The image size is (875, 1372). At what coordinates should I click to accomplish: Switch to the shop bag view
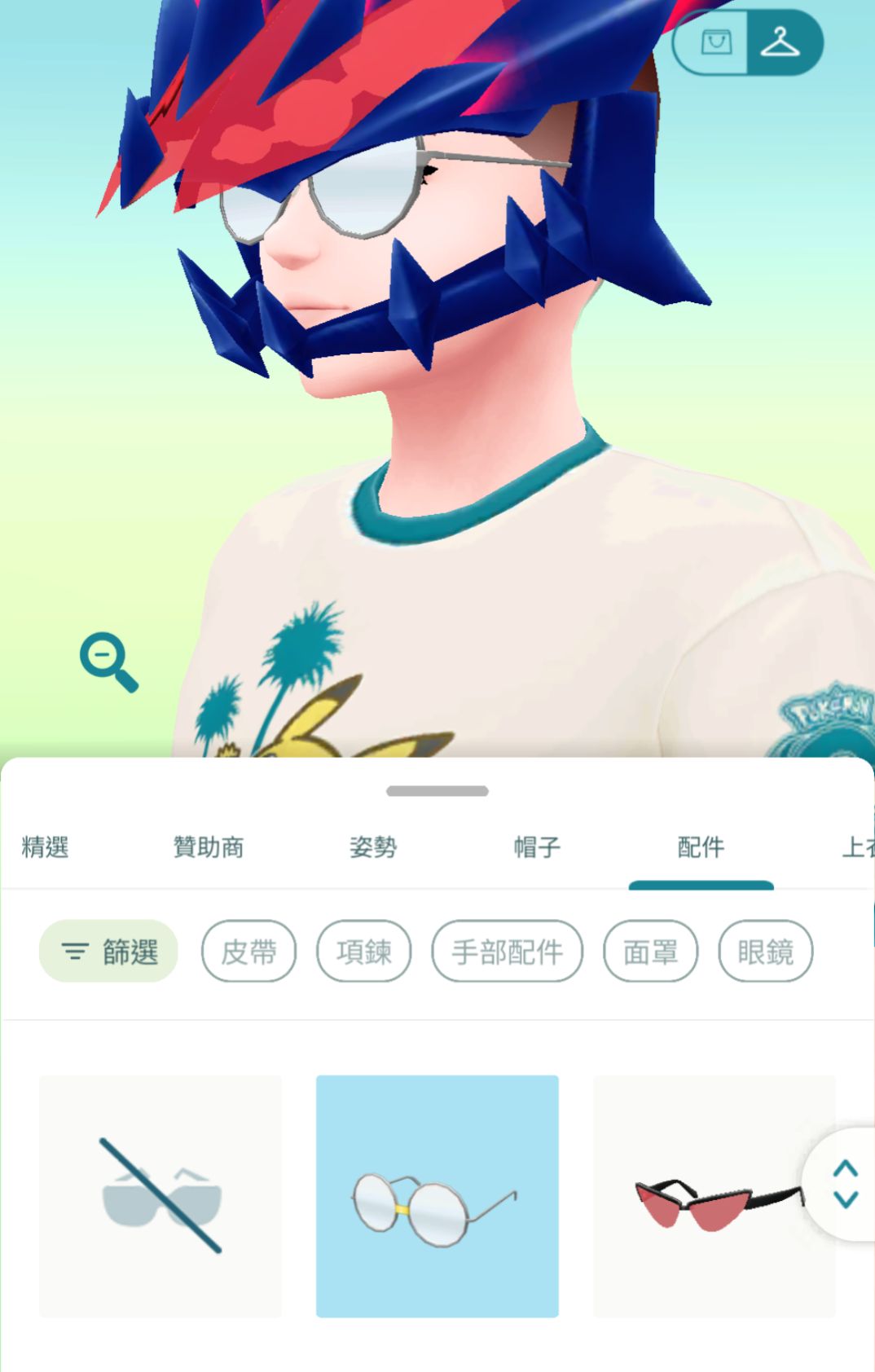716,42
